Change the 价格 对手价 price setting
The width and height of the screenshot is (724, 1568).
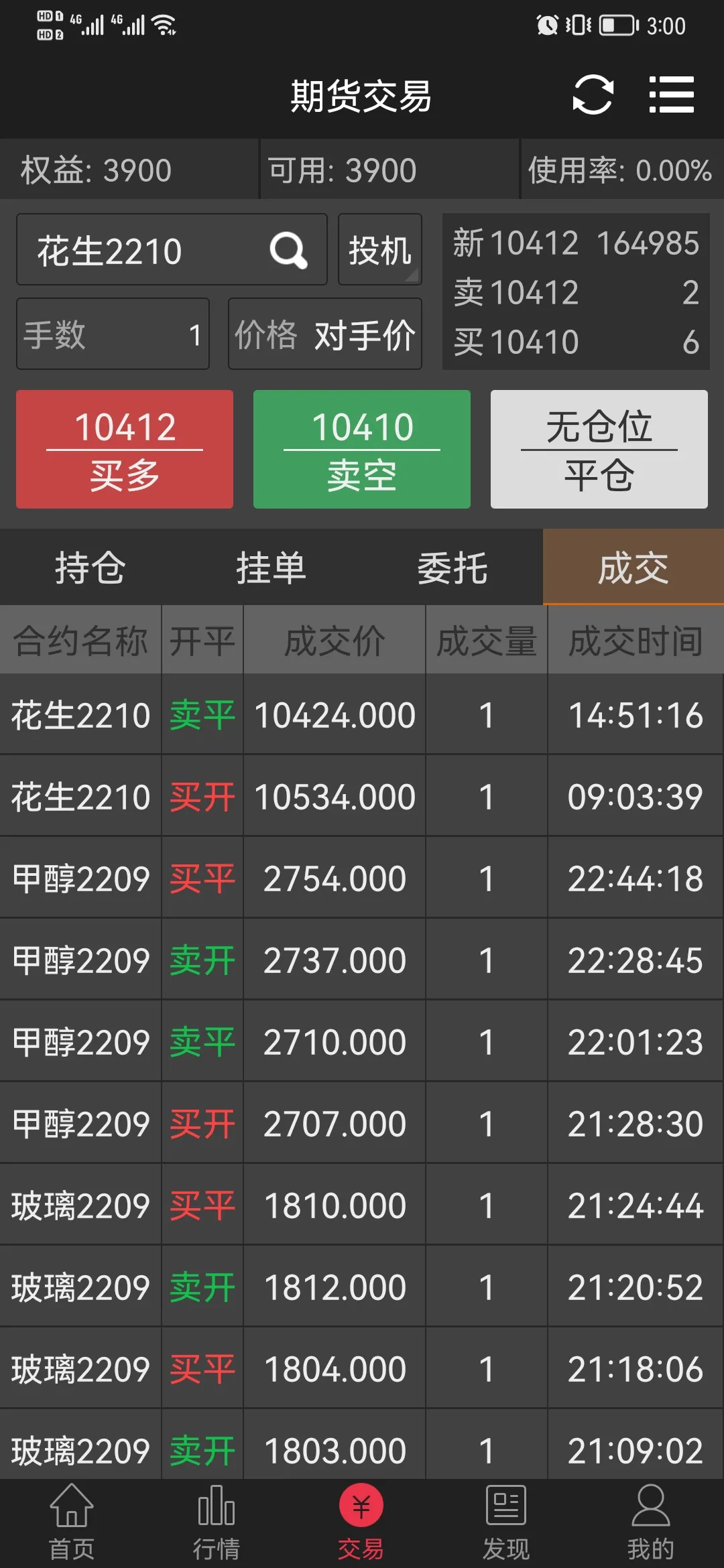pyautogui.click(x=325, y=334)
